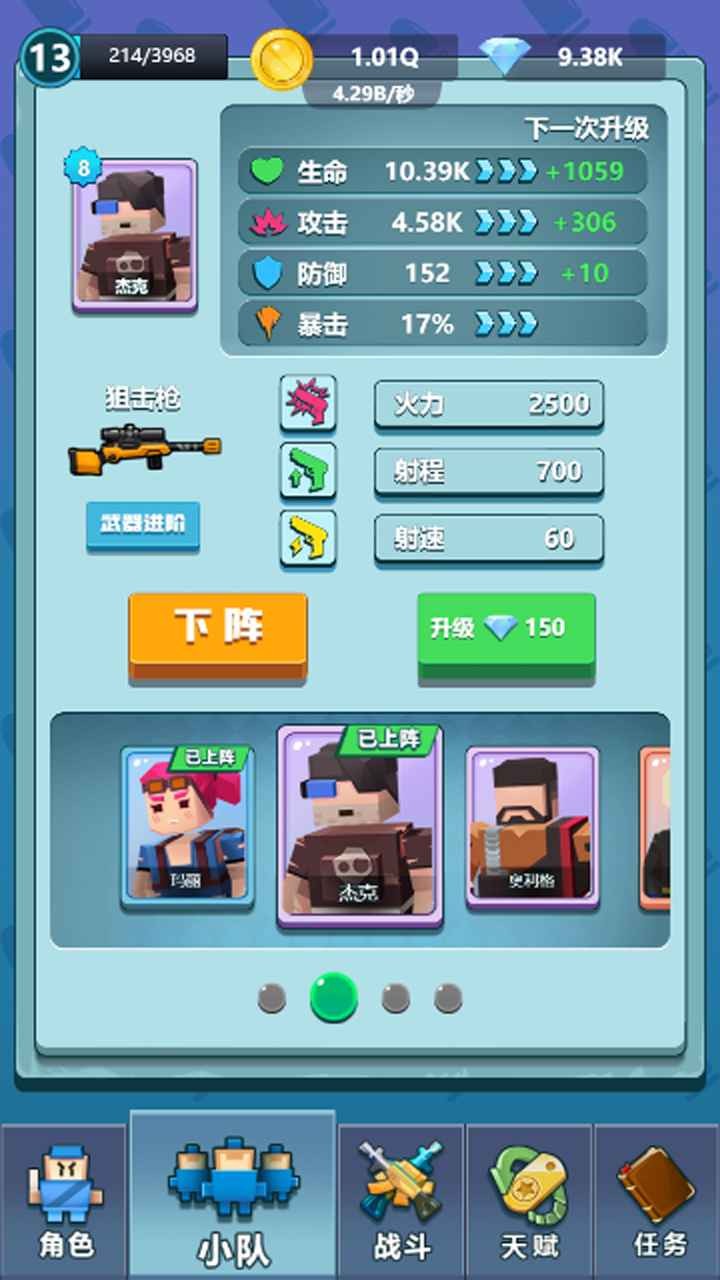The height and width of the screenshot is (1280, 720).
Task: Jump to the last page indicator dot
Action: click(448, 997)
